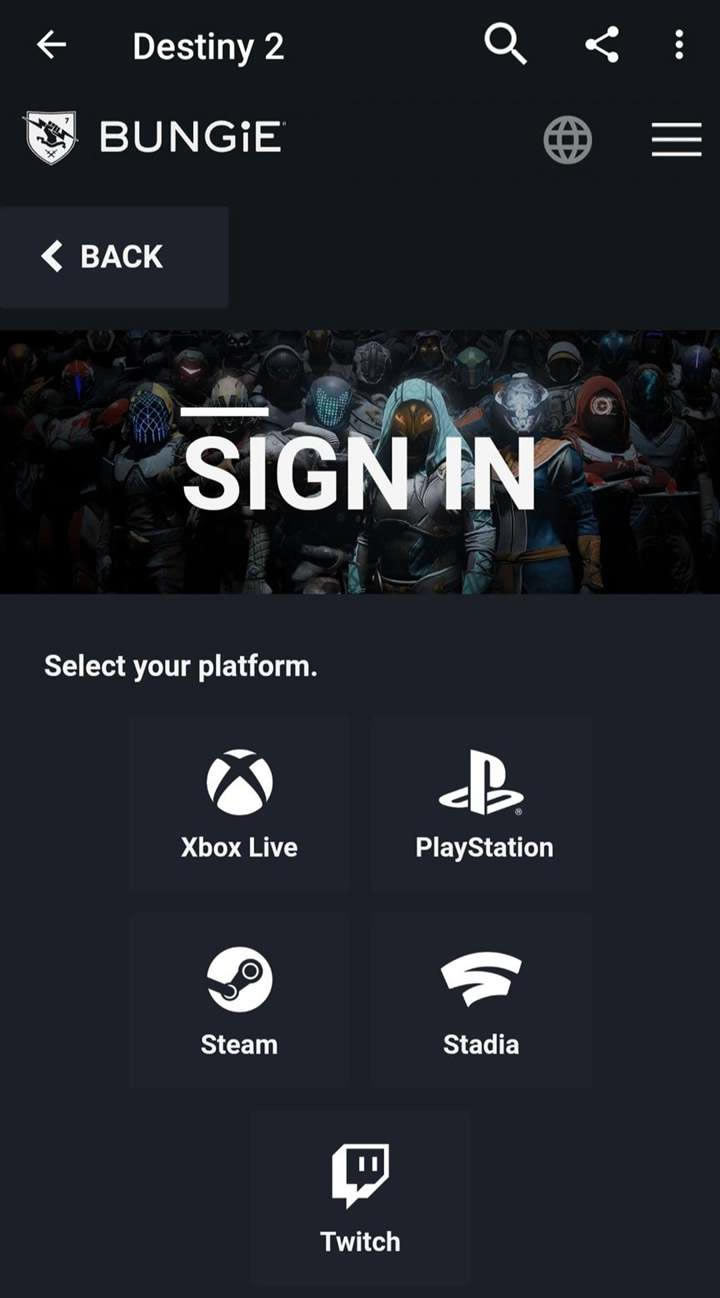Share this page

[601, 45]
